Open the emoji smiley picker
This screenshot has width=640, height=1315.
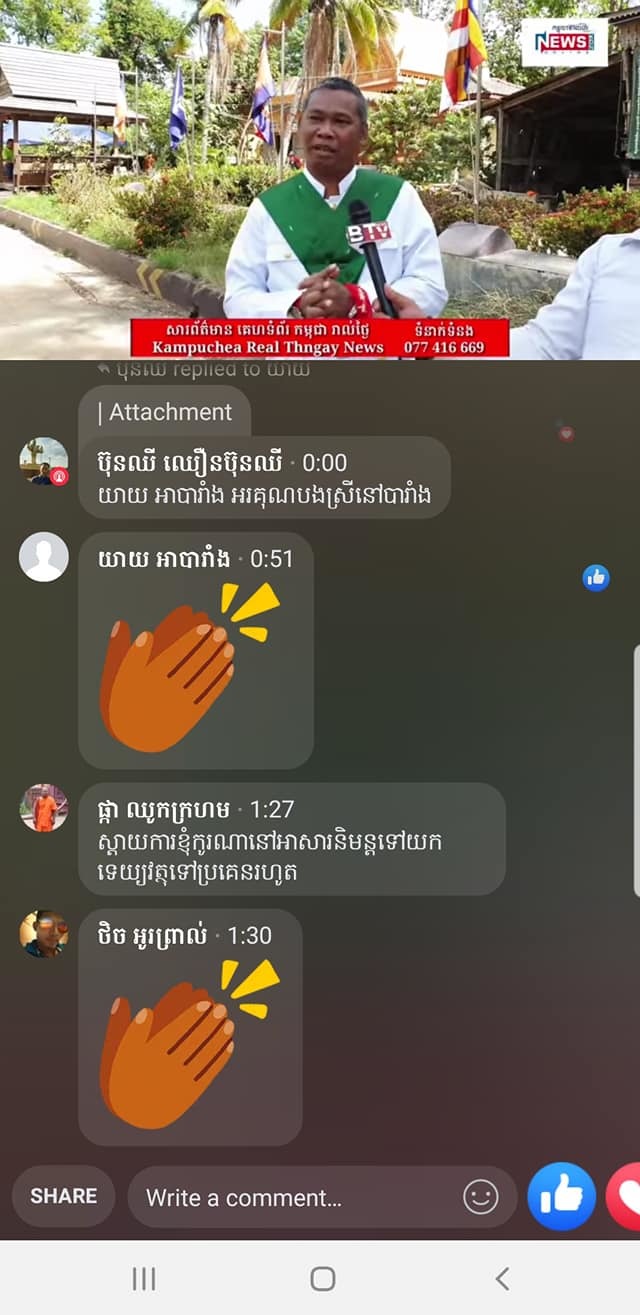(x=481, y=1197)
